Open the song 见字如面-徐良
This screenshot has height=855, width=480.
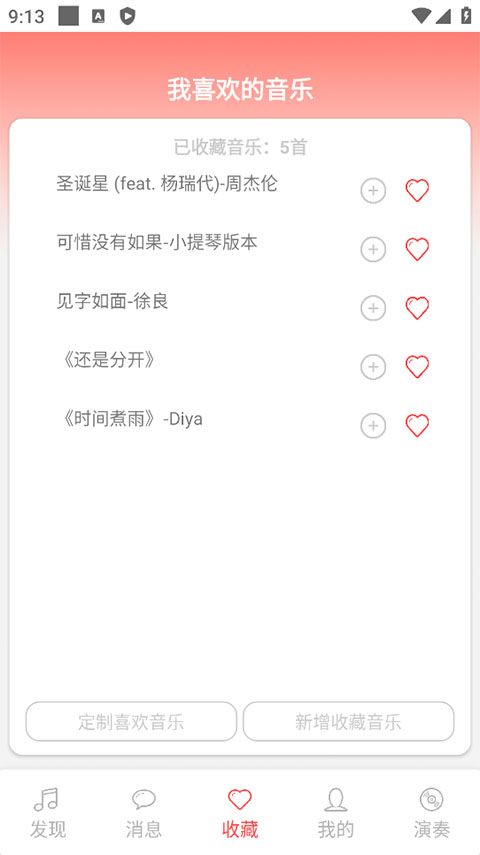click(112, 302)
